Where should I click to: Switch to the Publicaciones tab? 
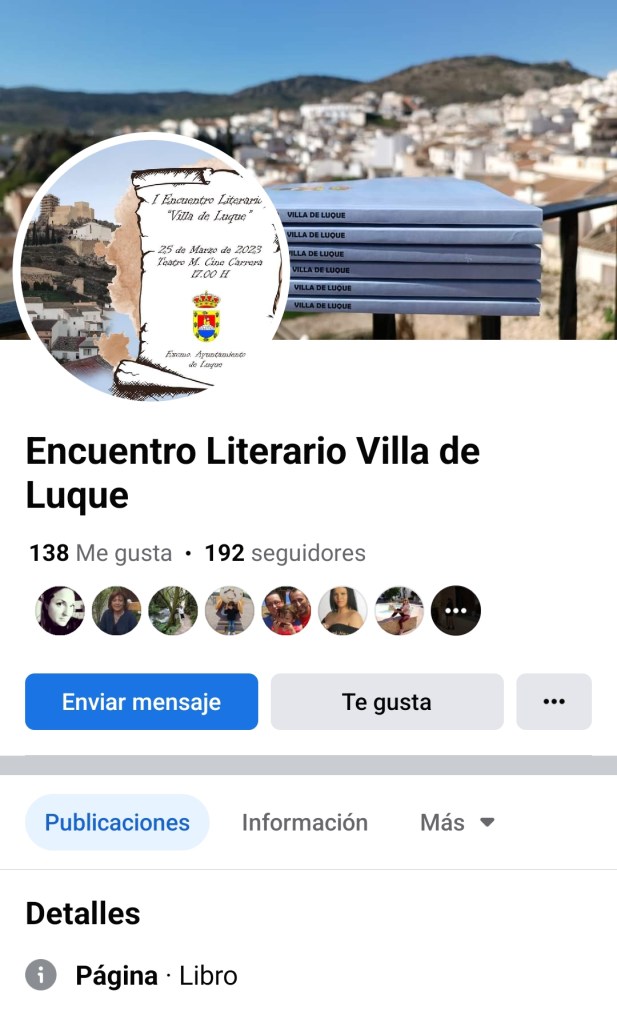coord(117,823)
